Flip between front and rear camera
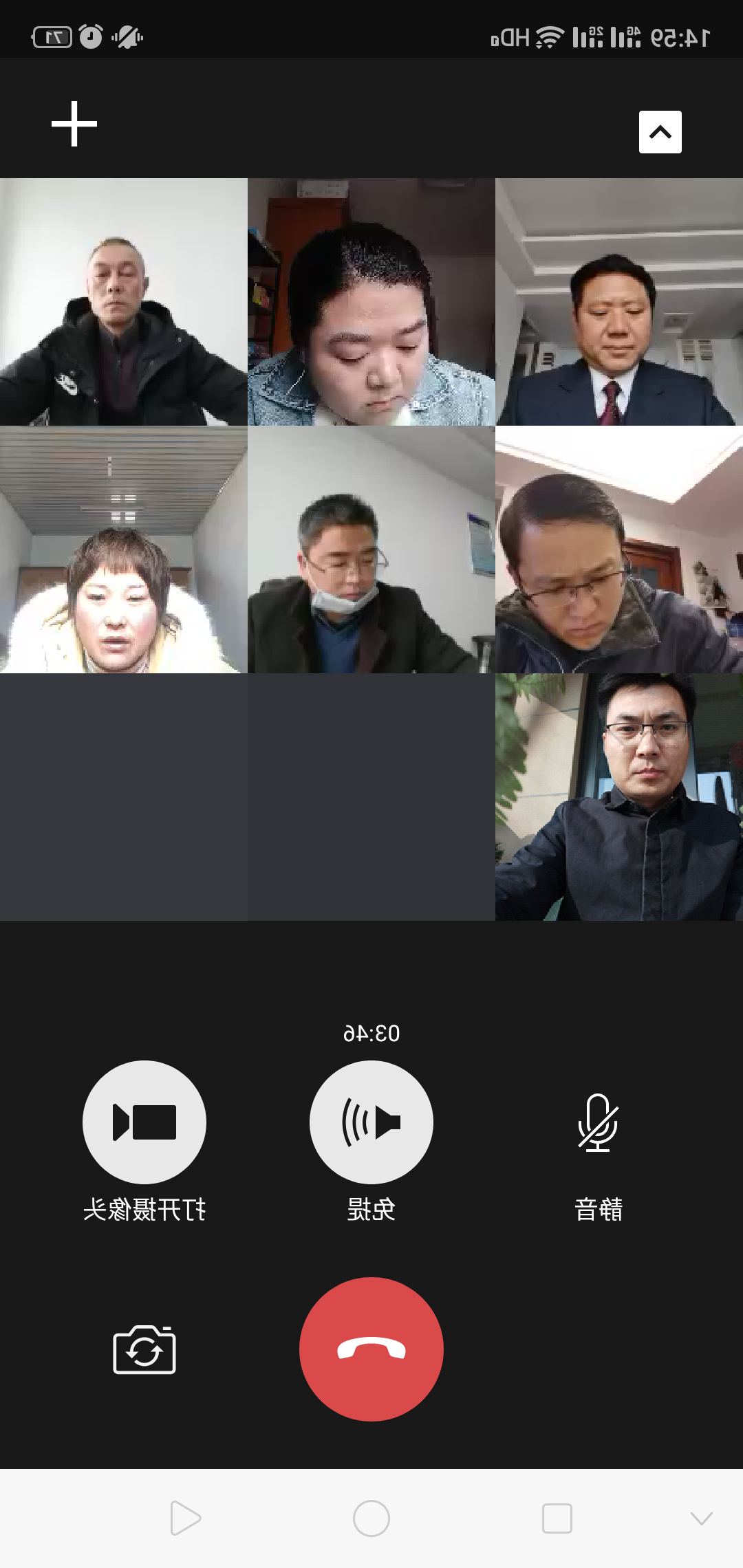743x1568 pixels. 144,1349
